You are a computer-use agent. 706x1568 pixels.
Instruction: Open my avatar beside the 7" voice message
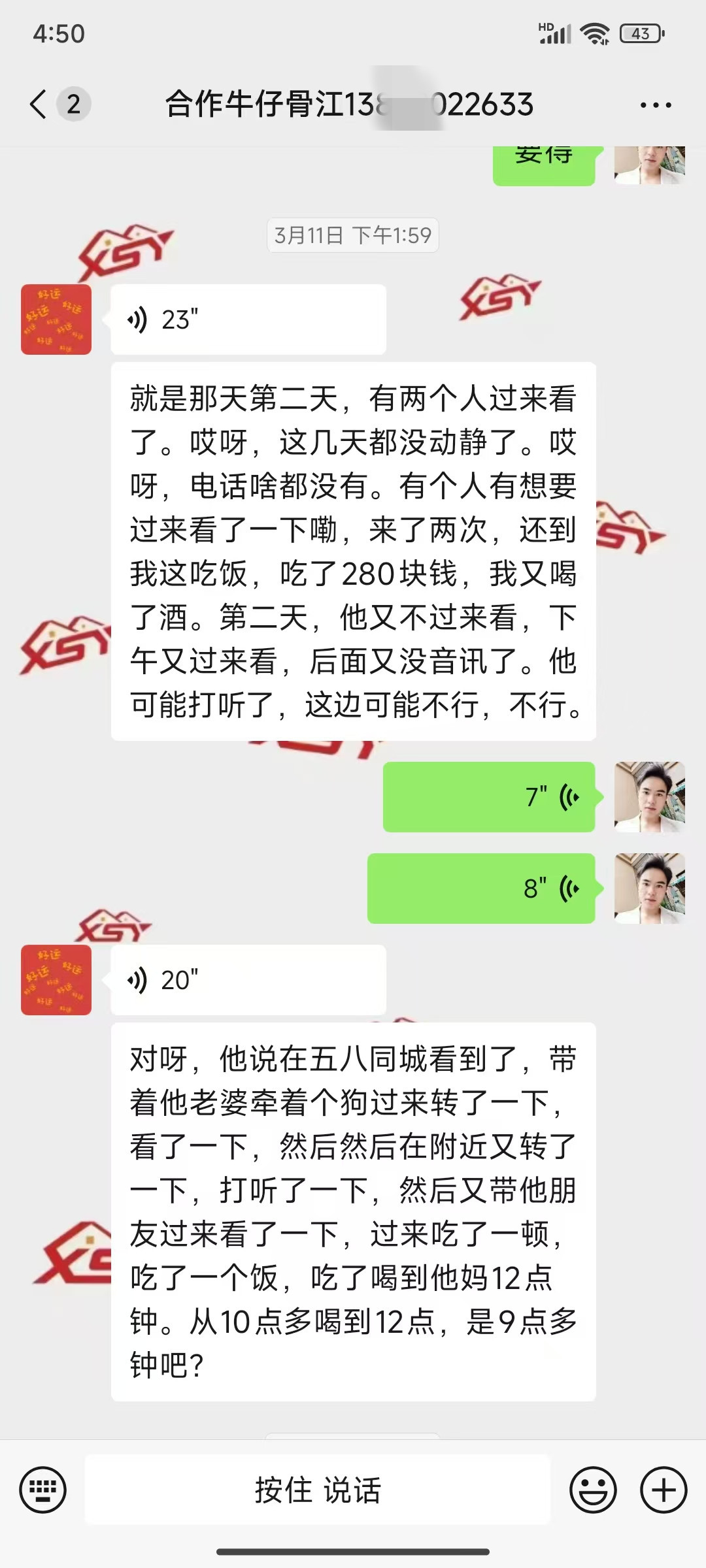coord(649,797)
